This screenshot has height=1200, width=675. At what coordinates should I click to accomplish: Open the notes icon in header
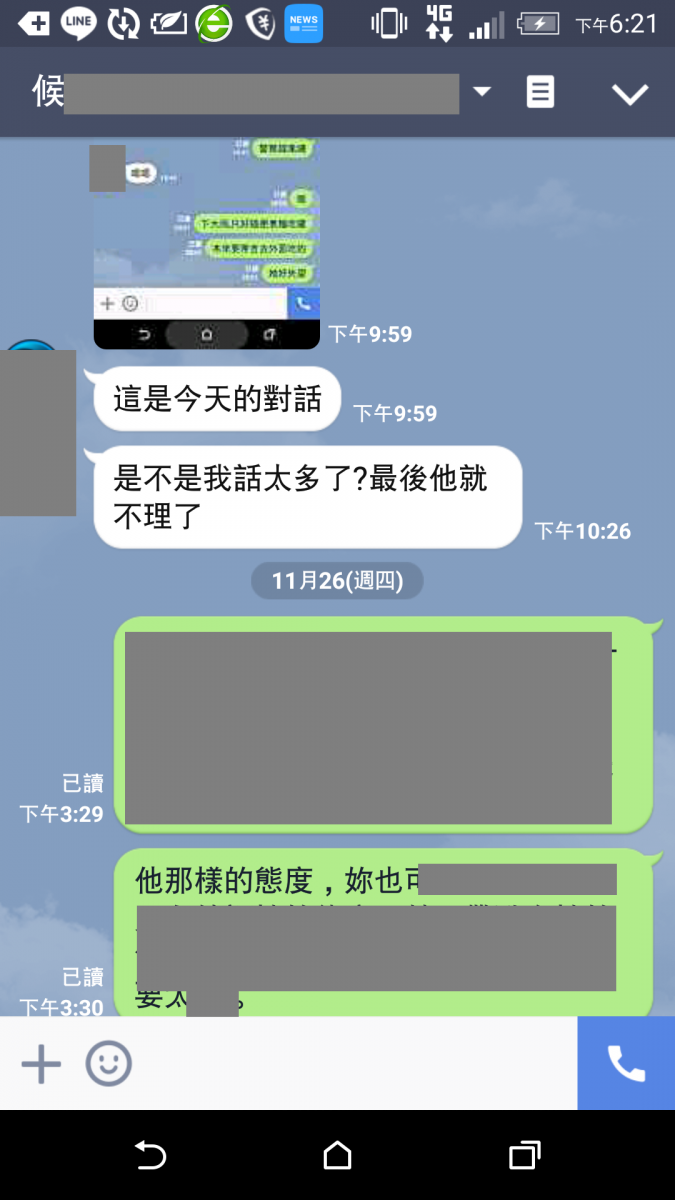point(540,93)
